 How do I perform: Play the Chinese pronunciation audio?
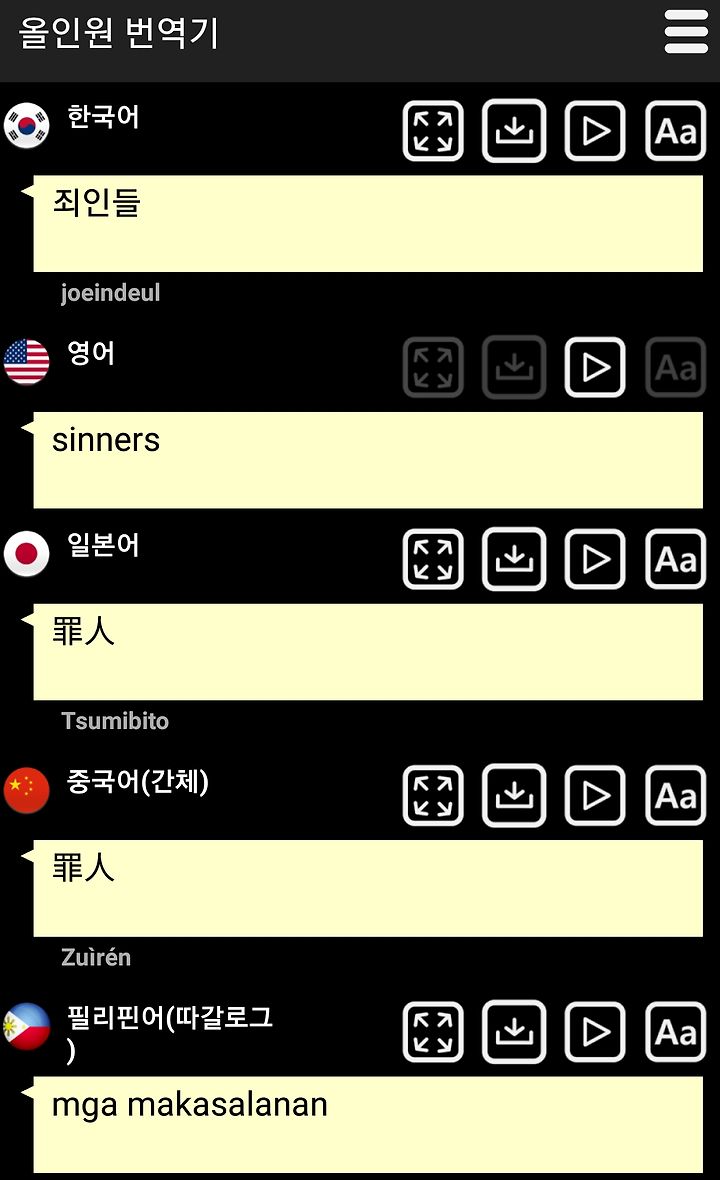click(595, 796)
